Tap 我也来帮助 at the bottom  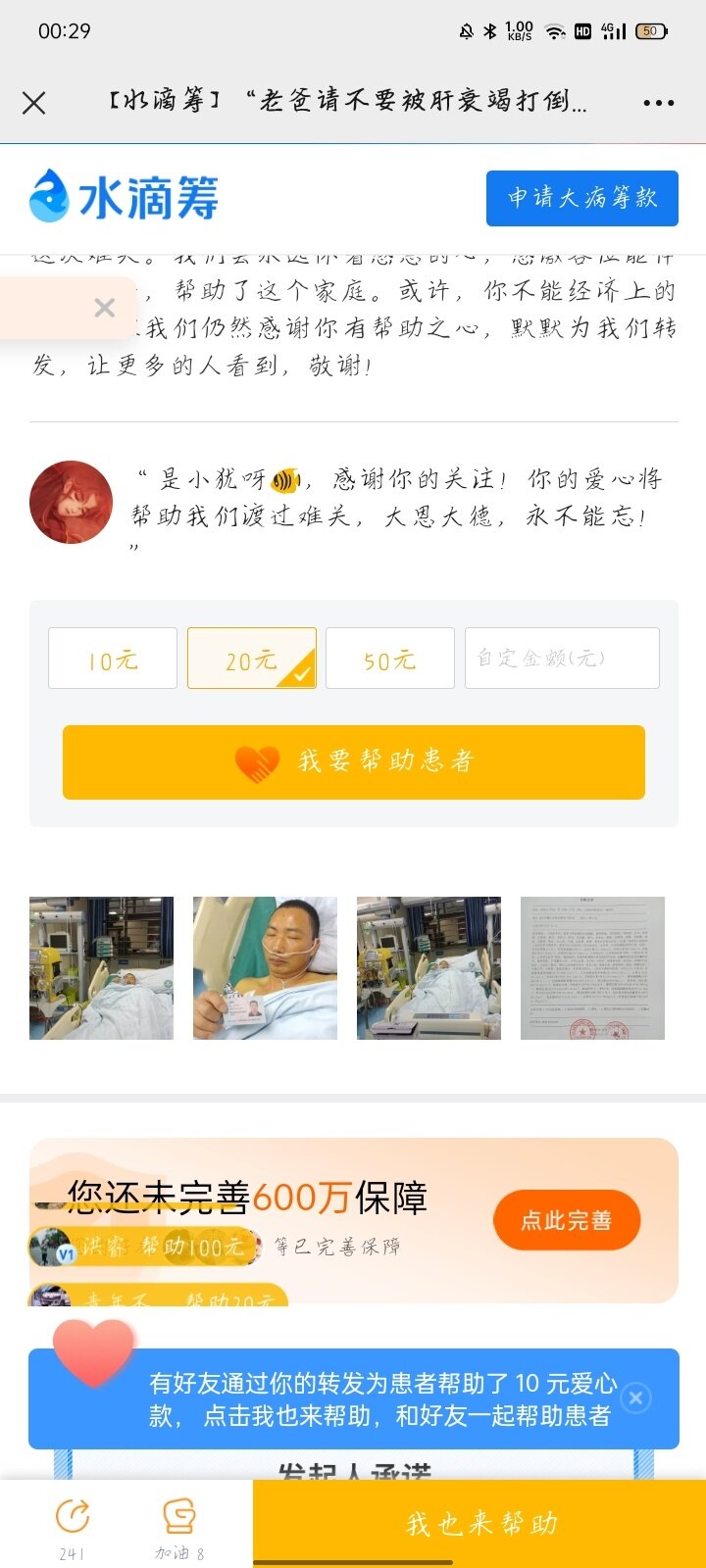point(480,1524)
